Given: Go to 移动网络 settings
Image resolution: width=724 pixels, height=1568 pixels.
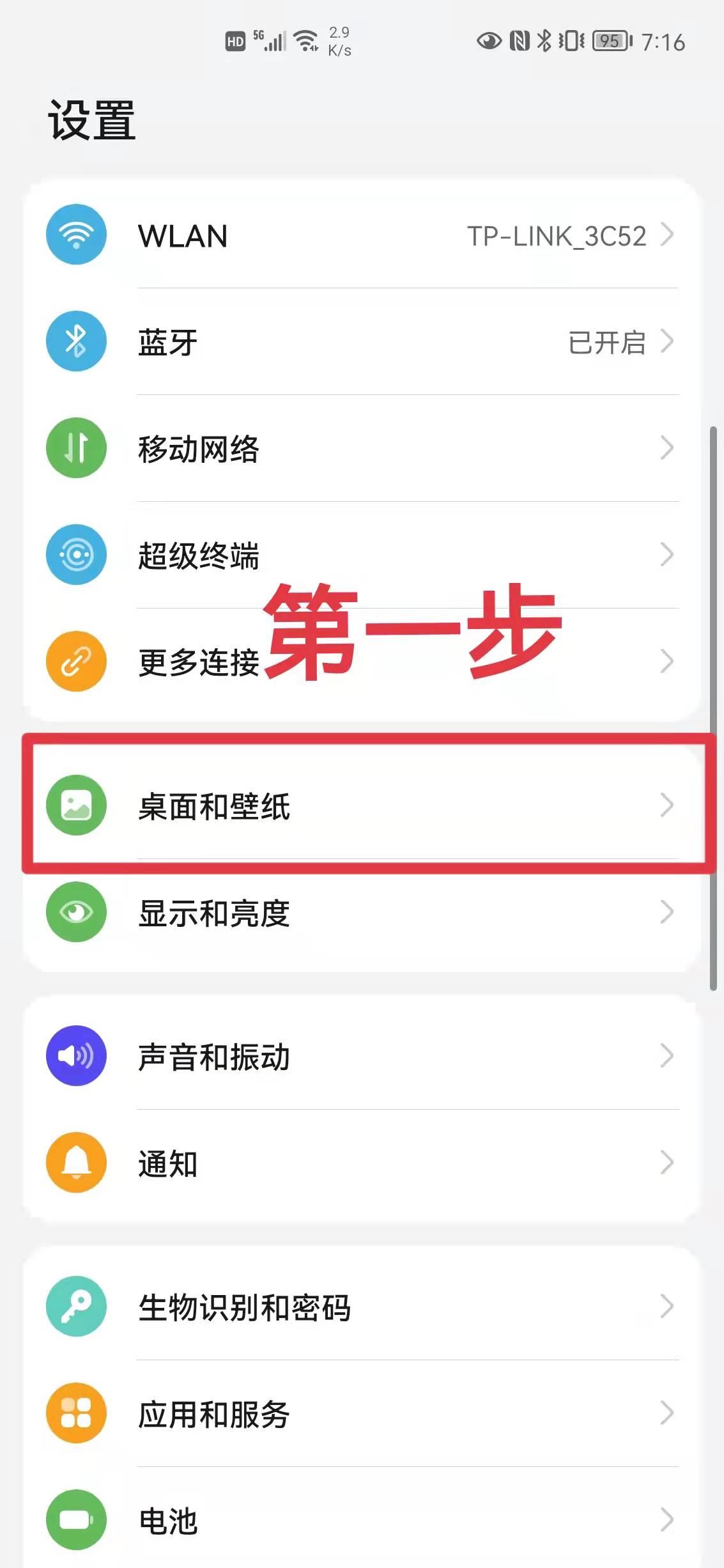Looking at the screenshot, I should pos(362,448).
